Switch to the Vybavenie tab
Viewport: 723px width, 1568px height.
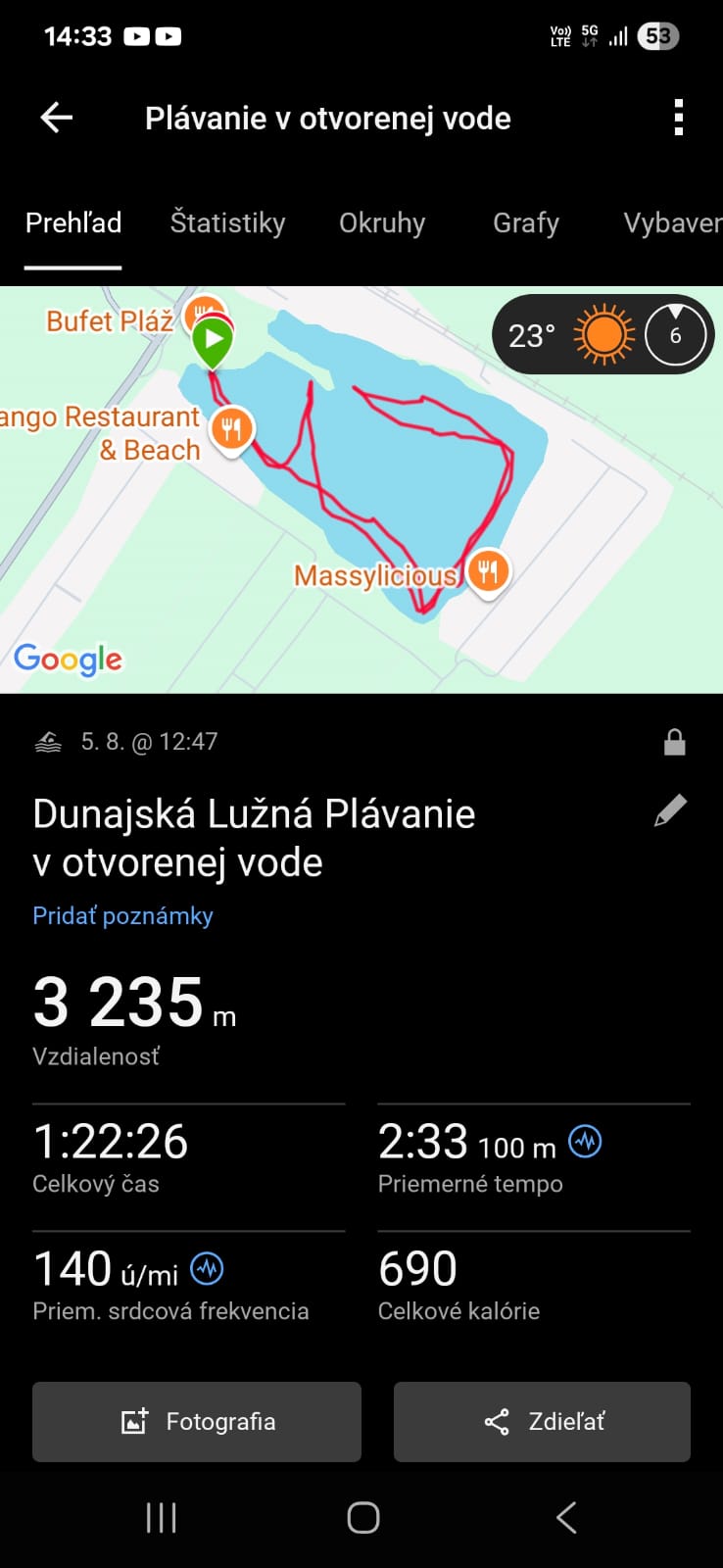[x=672, y=223]
